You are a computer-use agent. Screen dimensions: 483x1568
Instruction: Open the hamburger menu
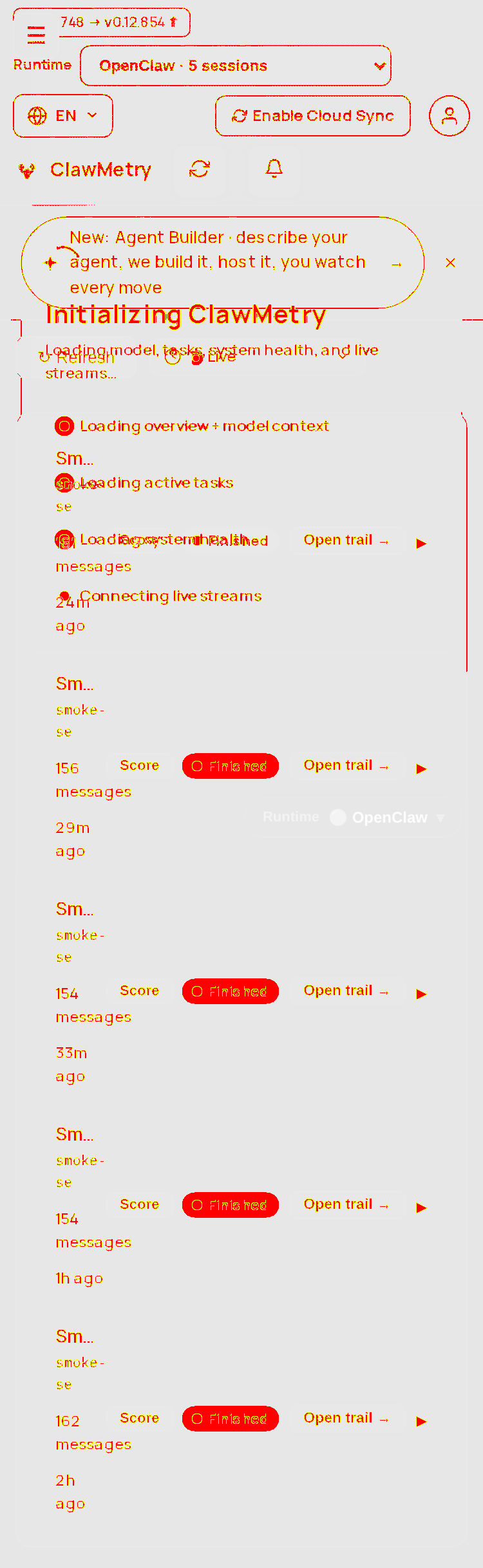[36, 35]
